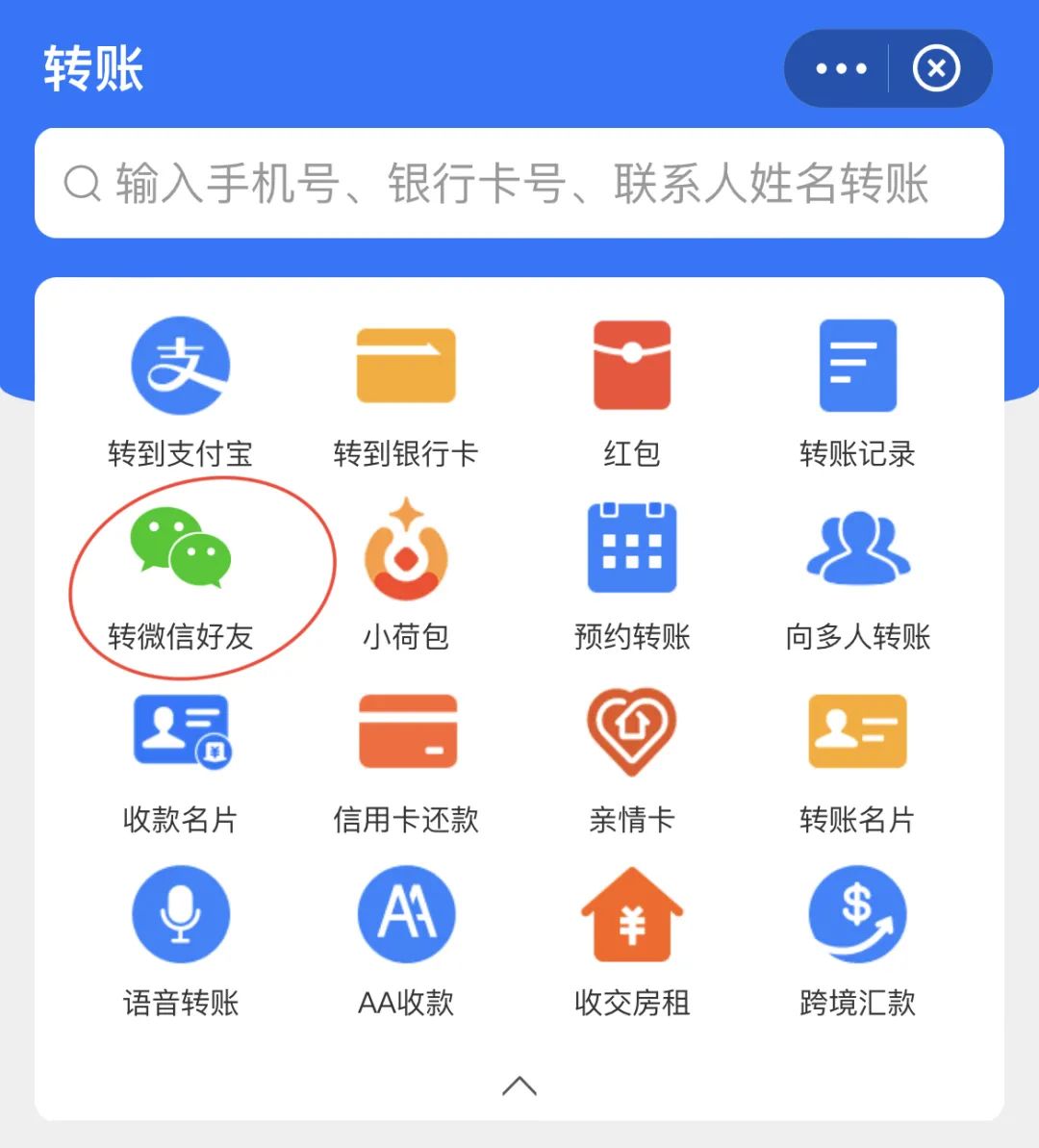Screen dimensions: 1039x1148
Task: Close the 转账 mini program
Action: pyautogui.click(x=936, y=67)
